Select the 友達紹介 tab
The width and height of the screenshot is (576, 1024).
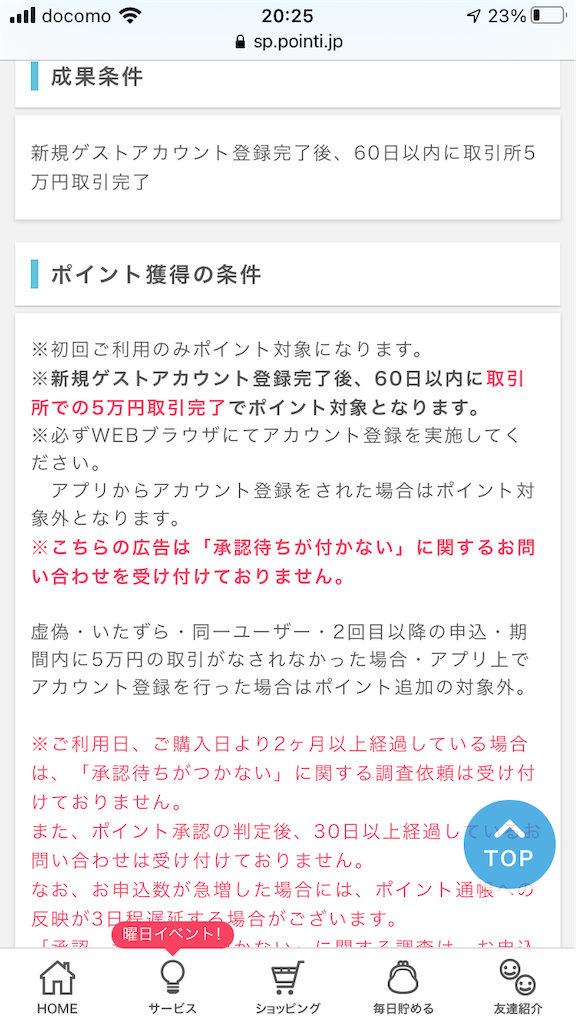click(518, 987)
